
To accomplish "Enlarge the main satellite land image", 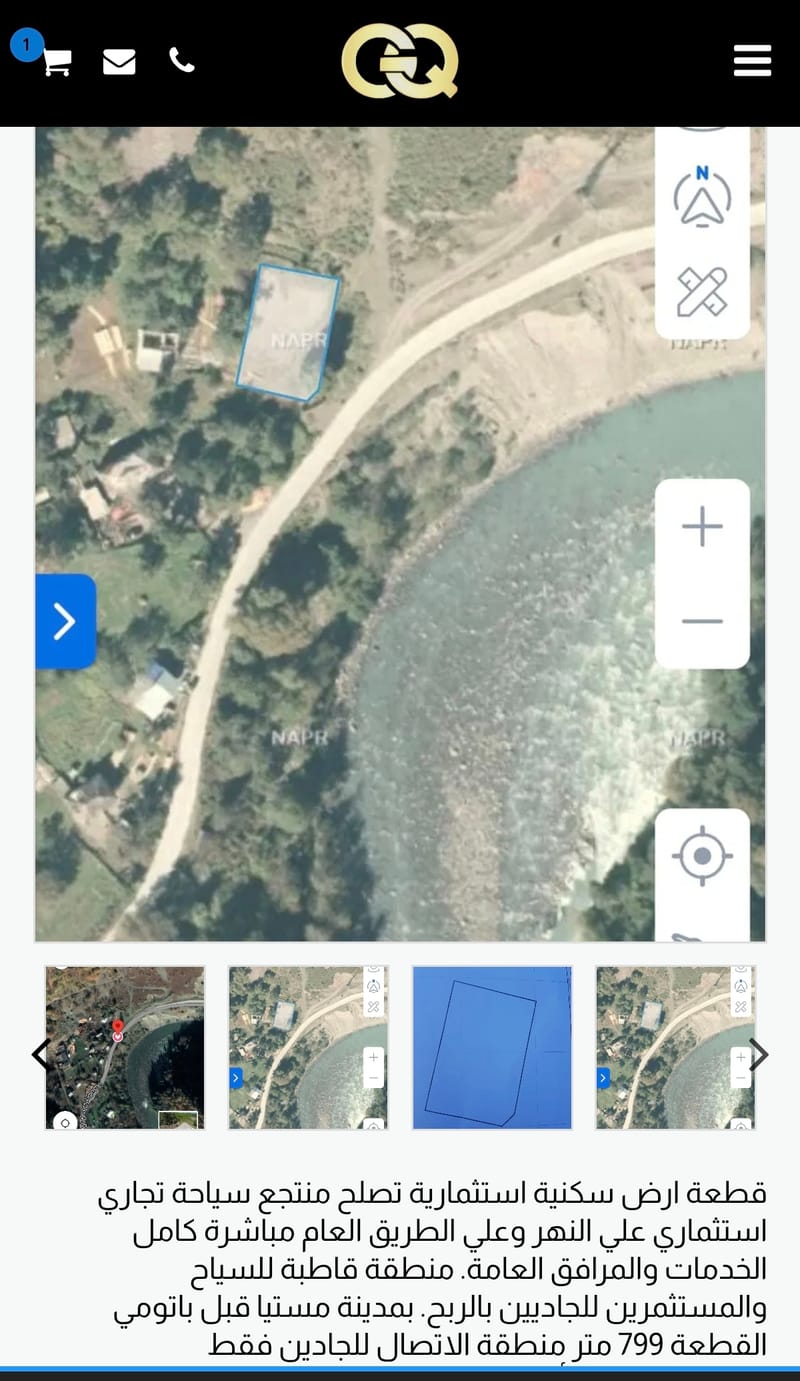I will click(400, 534).
